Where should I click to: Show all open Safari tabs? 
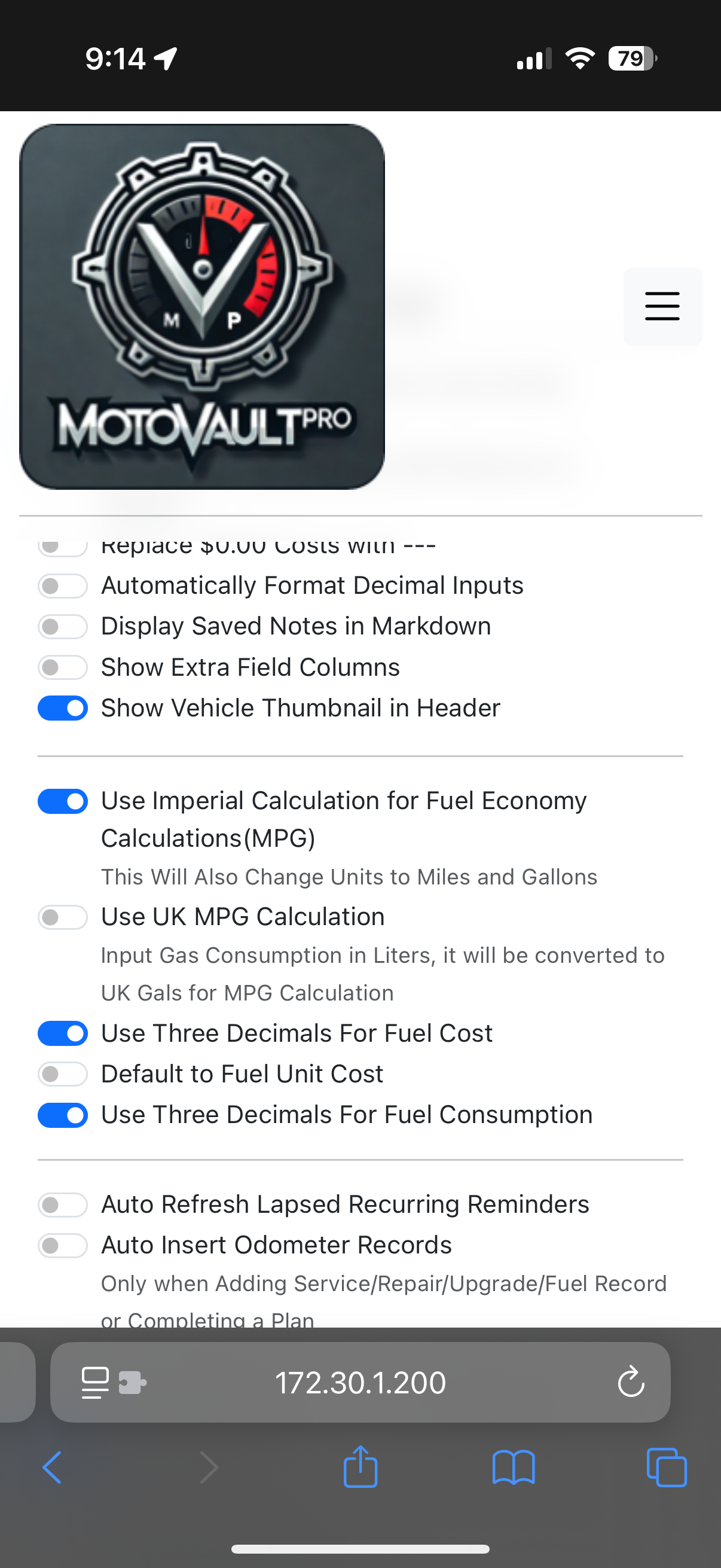[x=666, y=1468]
